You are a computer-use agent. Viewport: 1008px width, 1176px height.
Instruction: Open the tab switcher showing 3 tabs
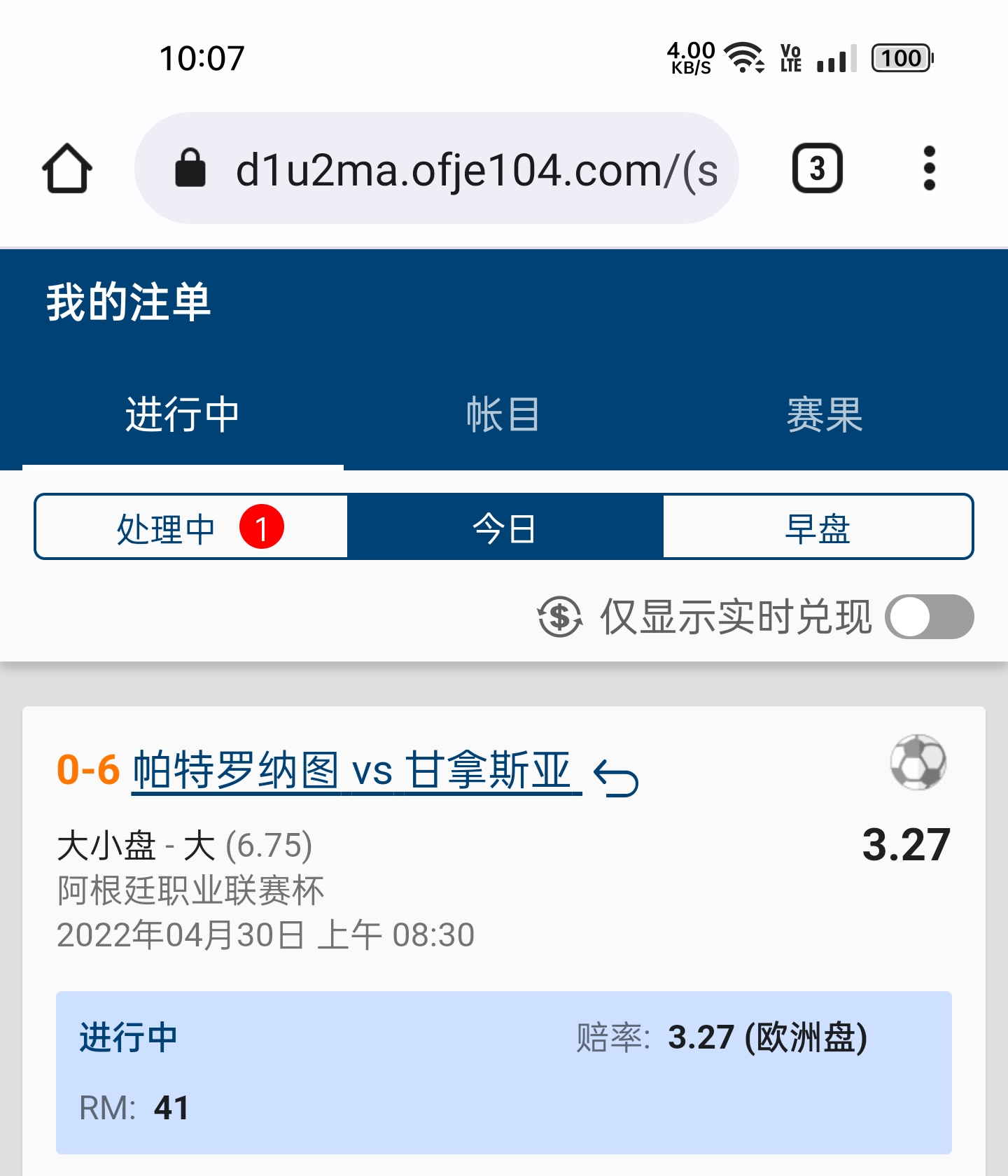(817, 168)
